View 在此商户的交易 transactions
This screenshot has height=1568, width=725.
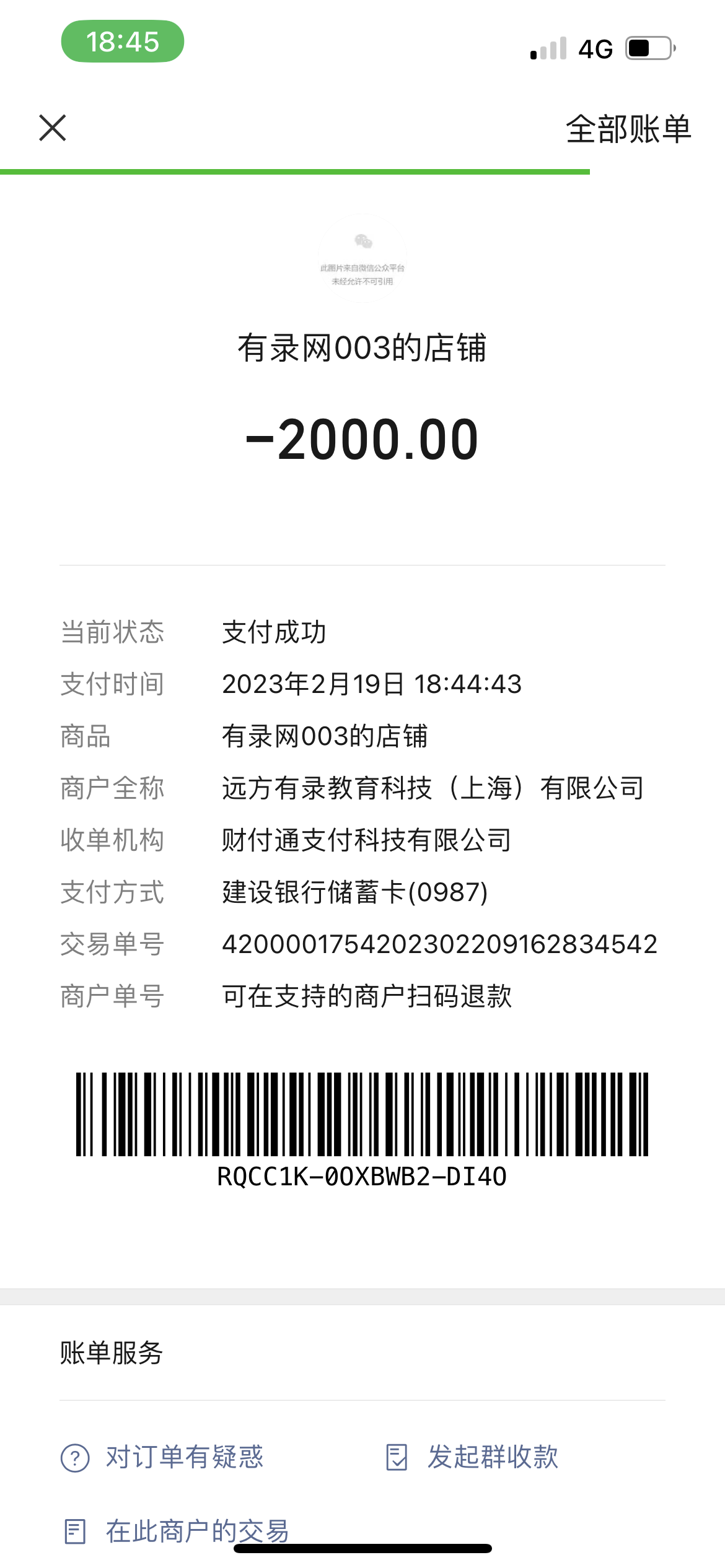coord(177,1530)
